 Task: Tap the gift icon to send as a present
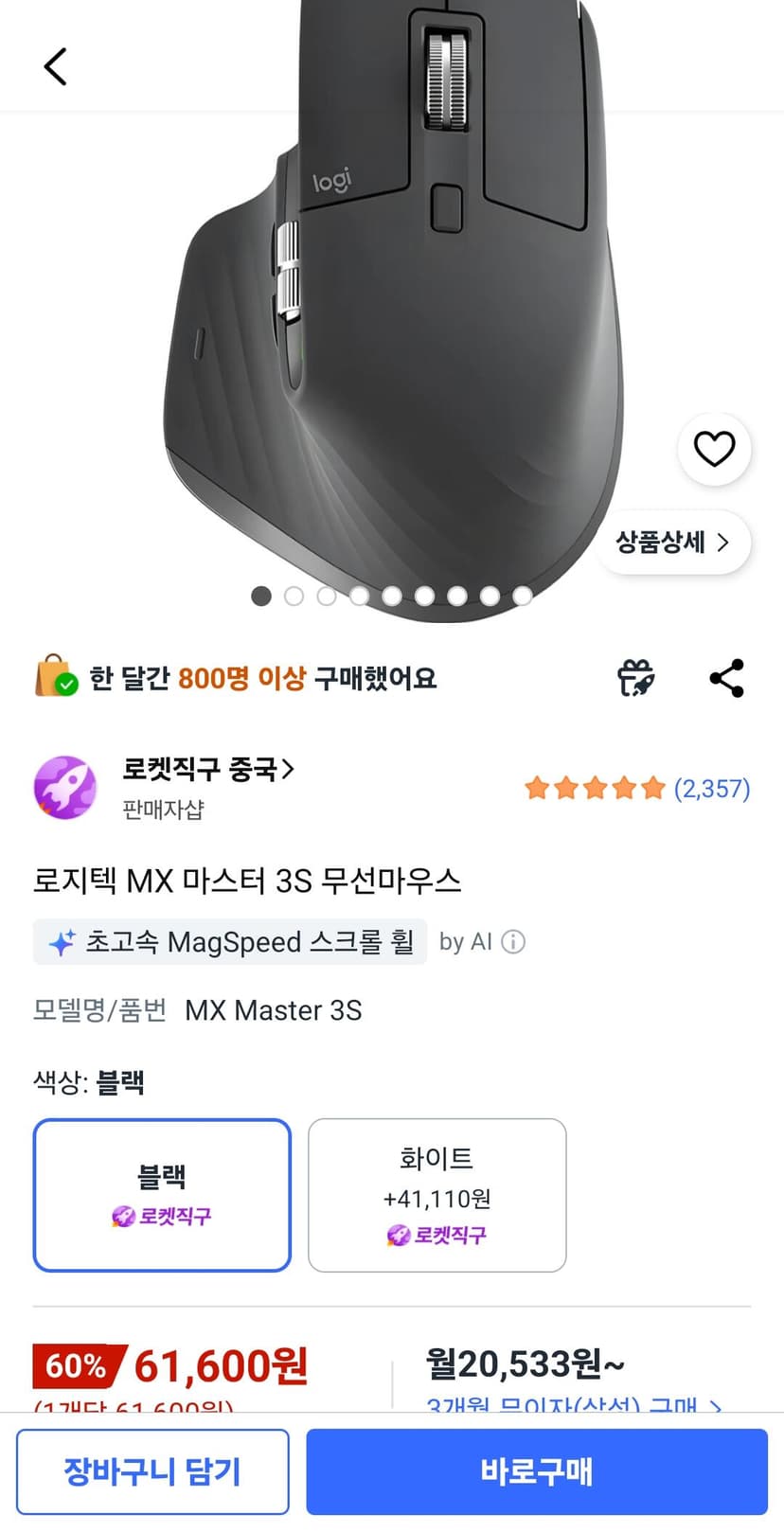point(636,678)
